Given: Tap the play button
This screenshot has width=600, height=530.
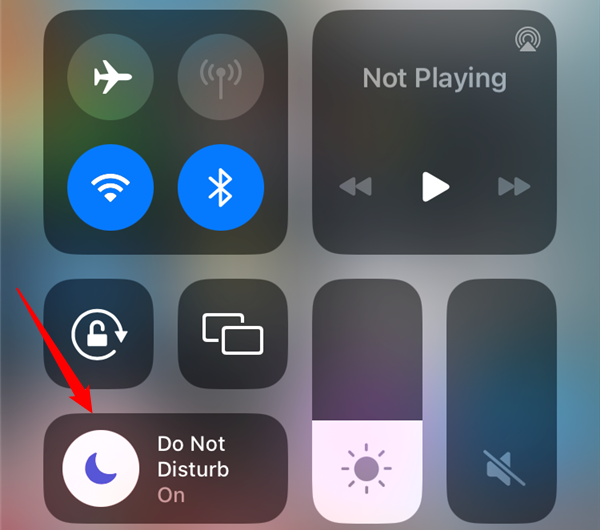Looking at the screenshot, I should pos(435,186).
